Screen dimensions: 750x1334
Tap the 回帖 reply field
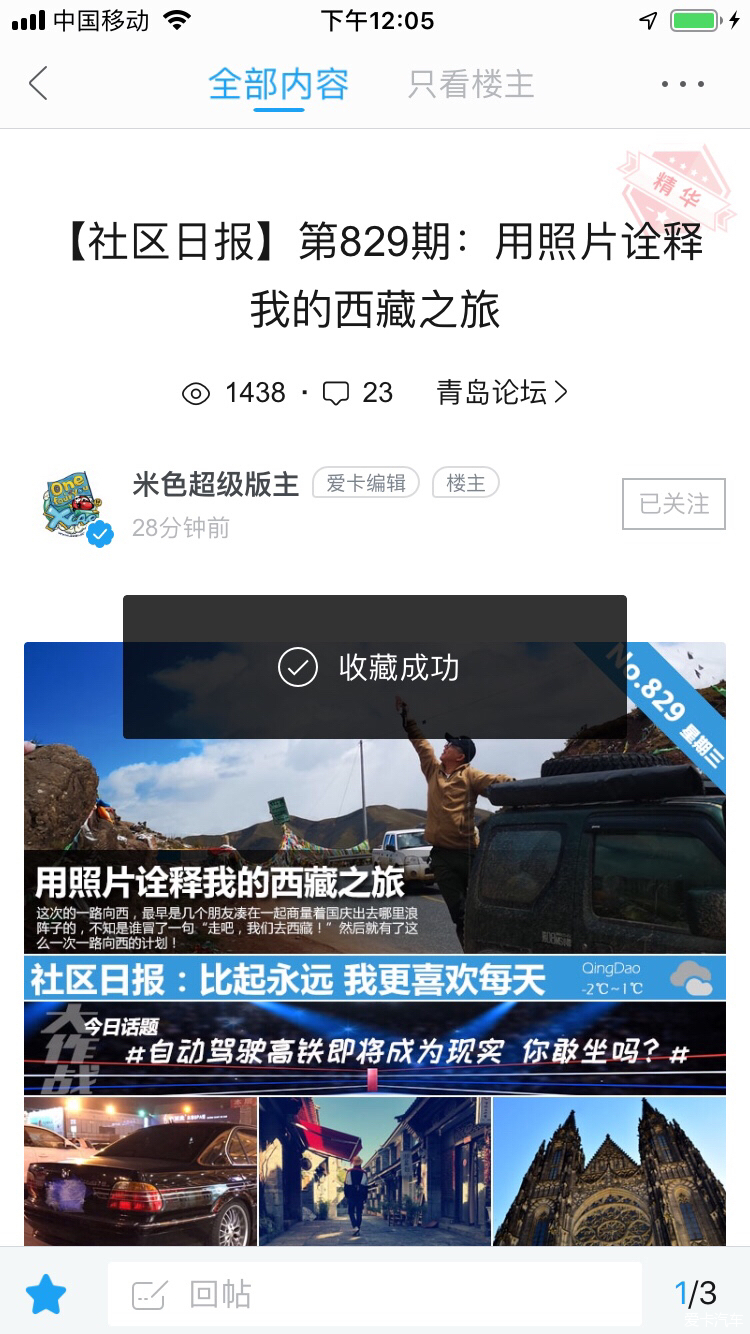(374, 1294)
